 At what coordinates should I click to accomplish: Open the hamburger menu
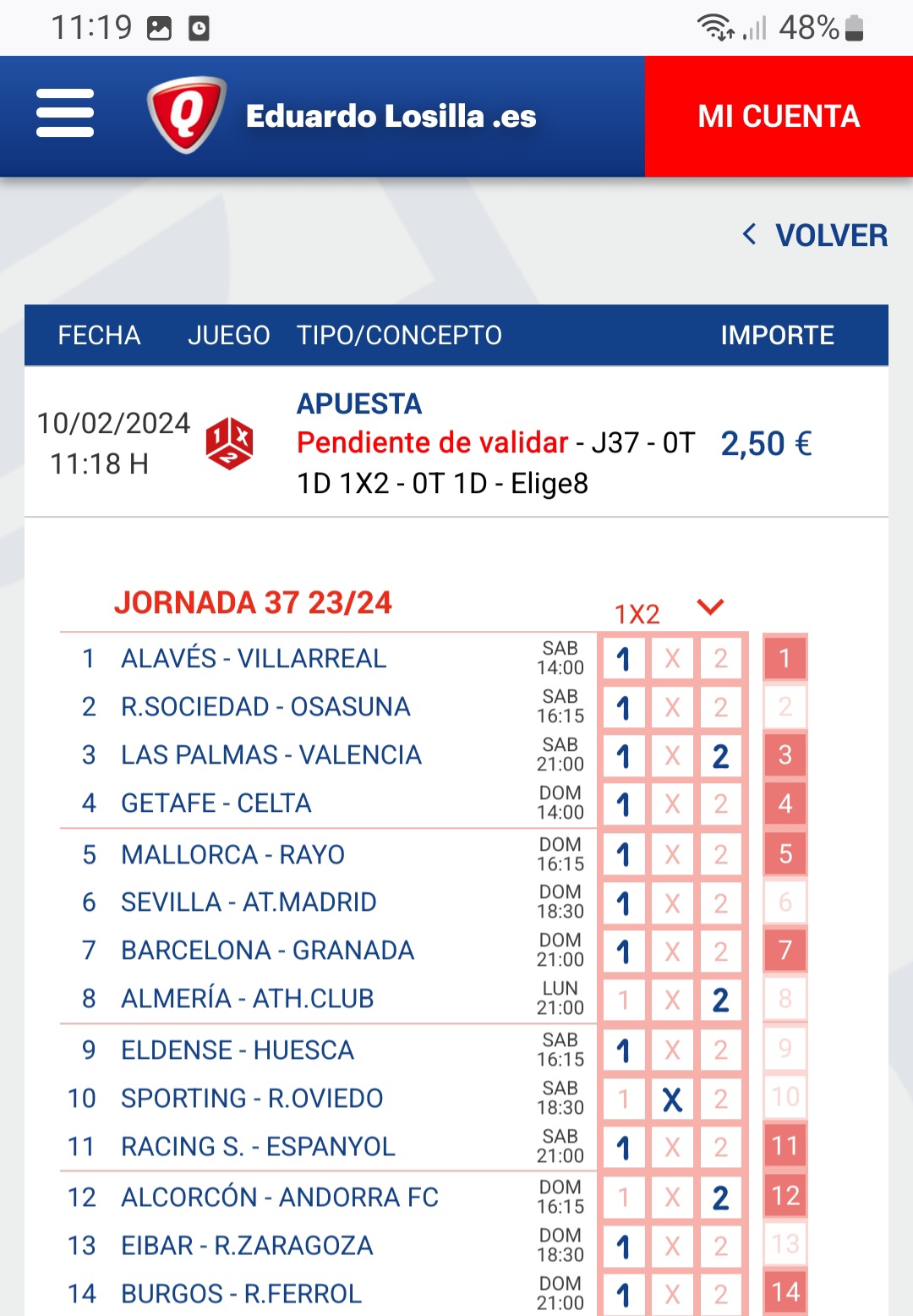65,113
